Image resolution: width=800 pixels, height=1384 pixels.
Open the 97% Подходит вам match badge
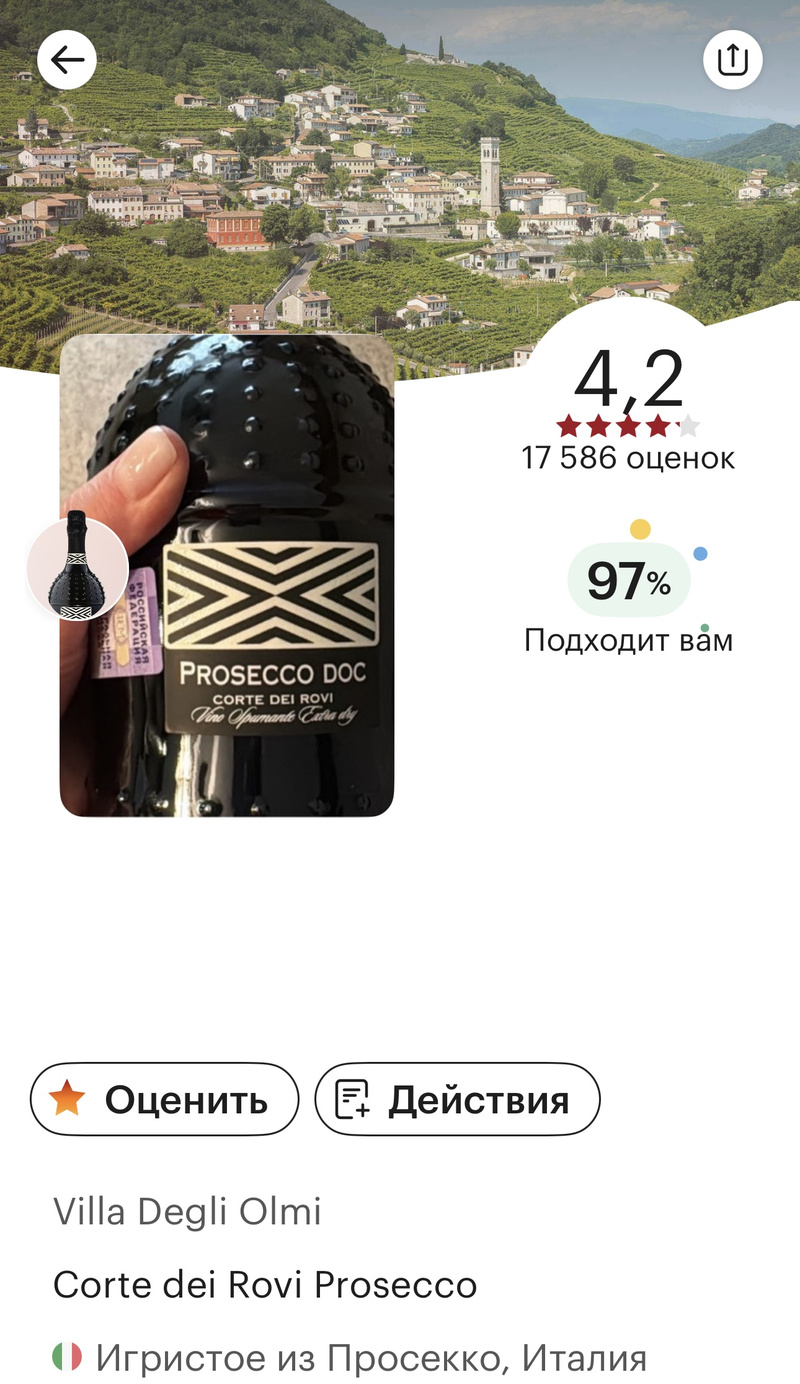[x=628, y=583]
